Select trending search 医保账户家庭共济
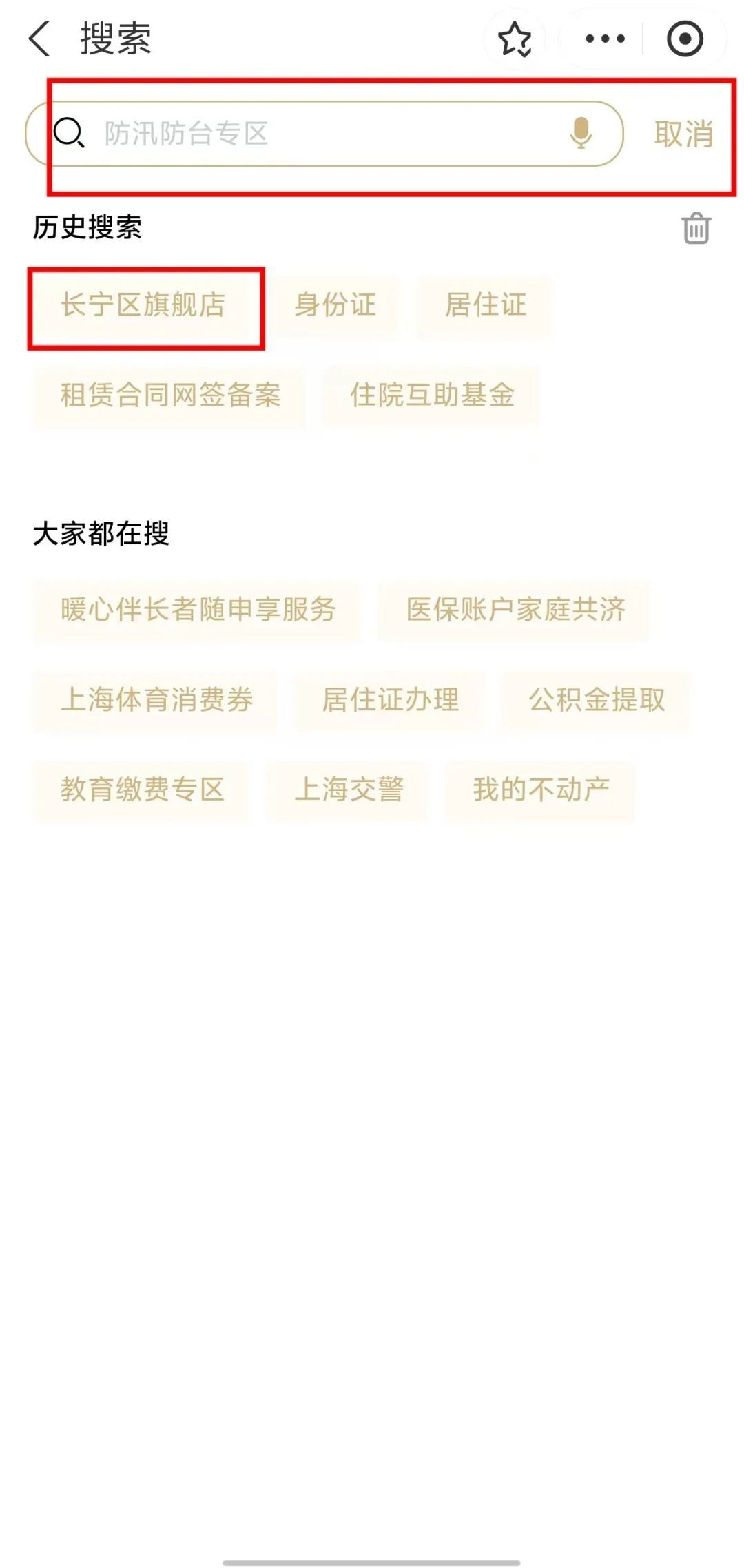Viewport: 744px width, 1568px height. coord(515,610)
